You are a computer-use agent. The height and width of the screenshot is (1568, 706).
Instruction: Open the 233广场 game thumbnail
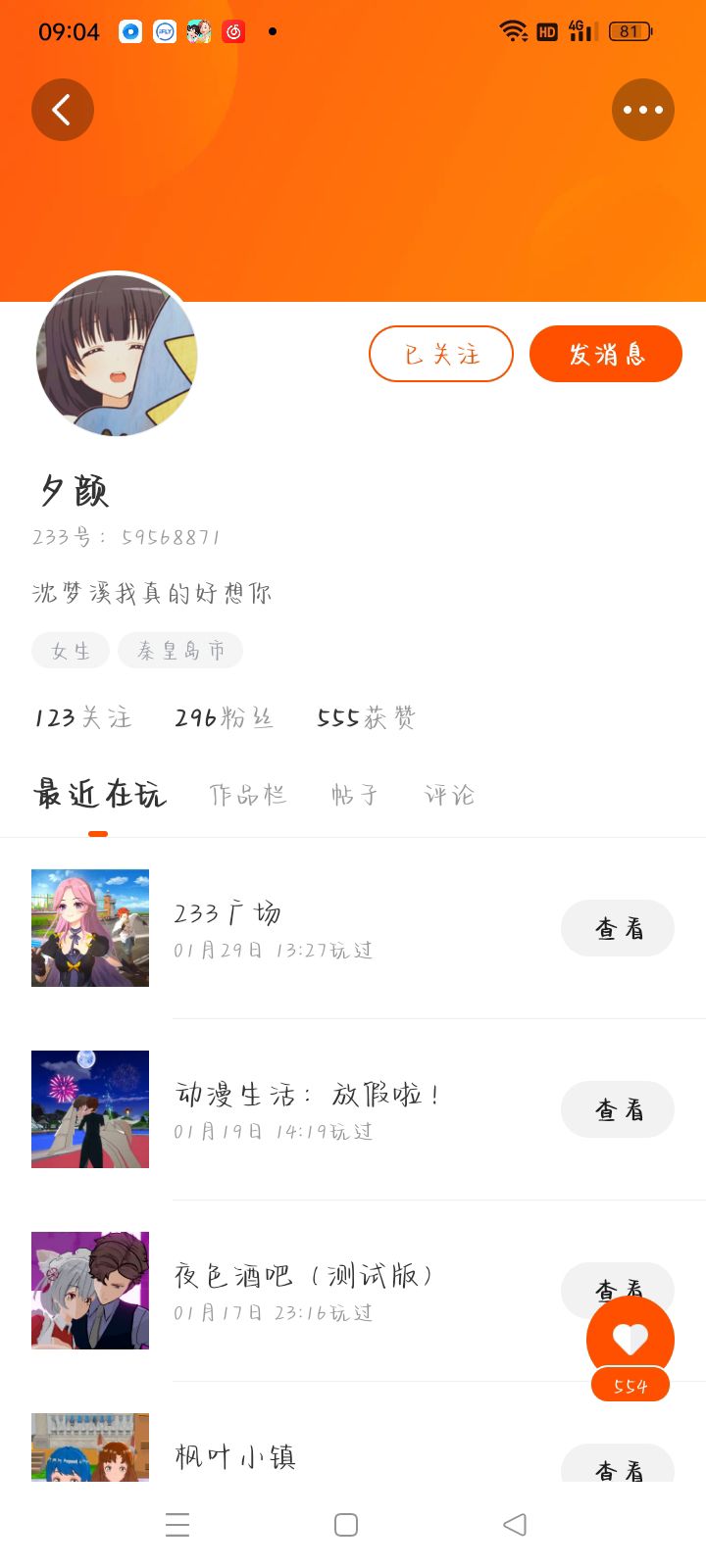[90, 928]
